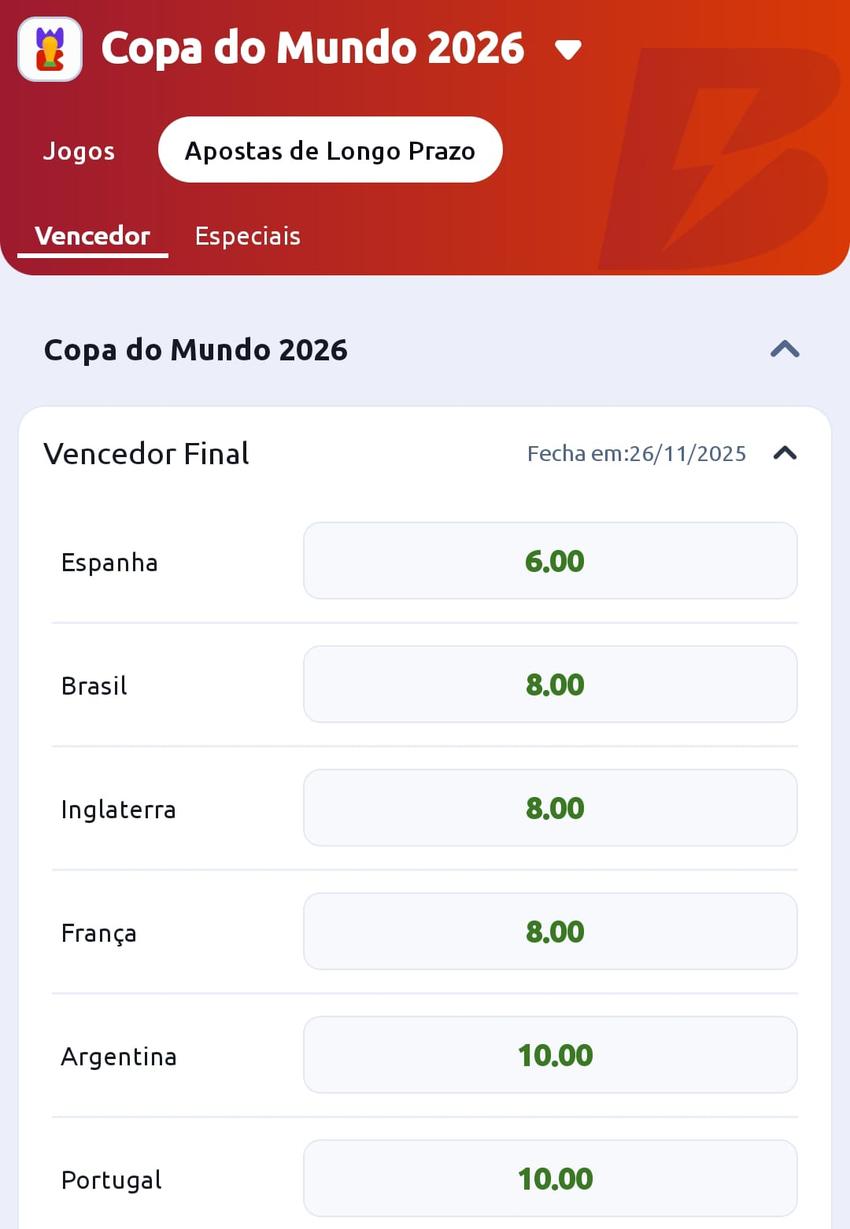
Task: Pick França at 8.00 odds
Action: point(550,931)
